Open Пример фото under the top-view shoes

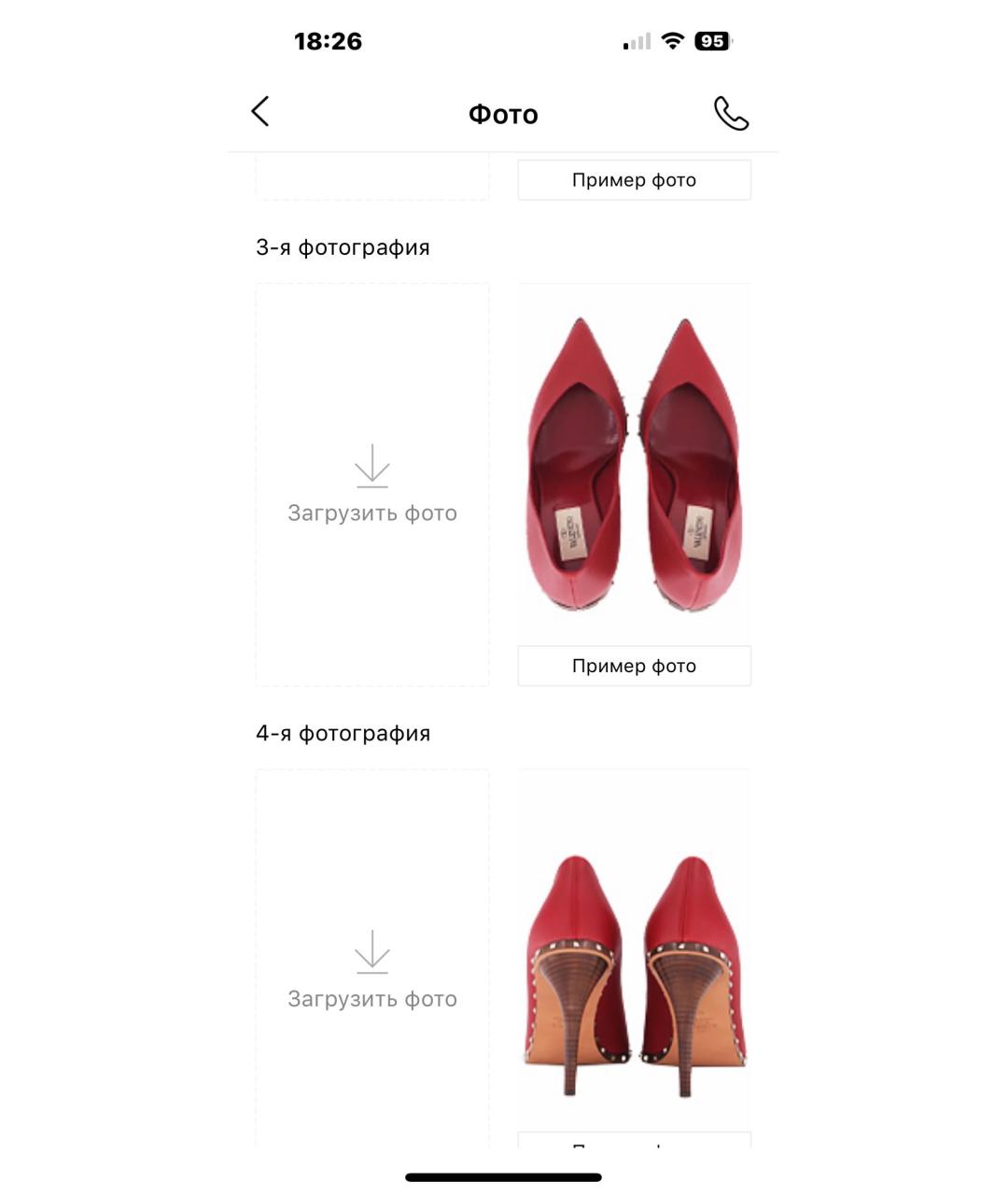coord(634,666)
